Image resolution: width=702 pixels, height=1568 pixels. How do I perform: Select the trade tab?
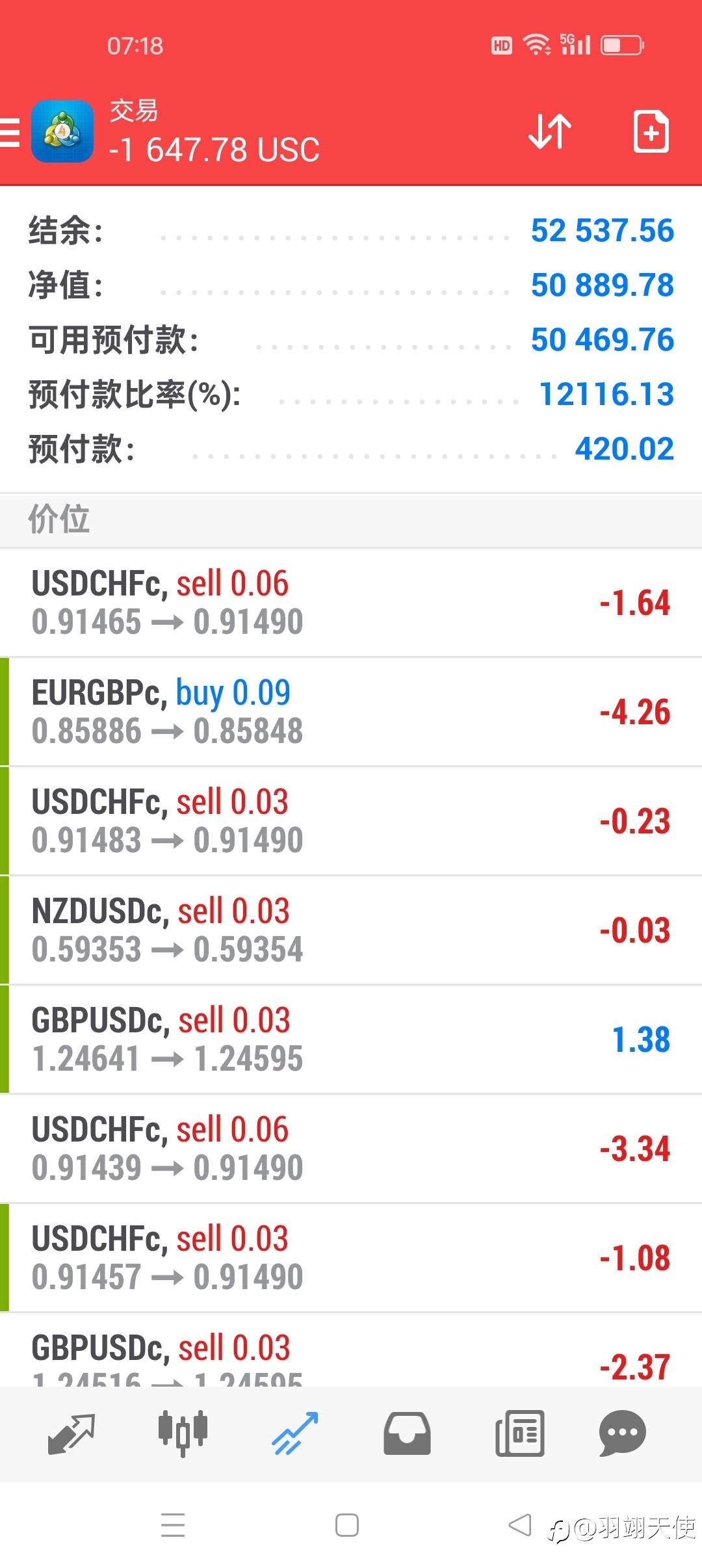click(x=294, y=1433)
